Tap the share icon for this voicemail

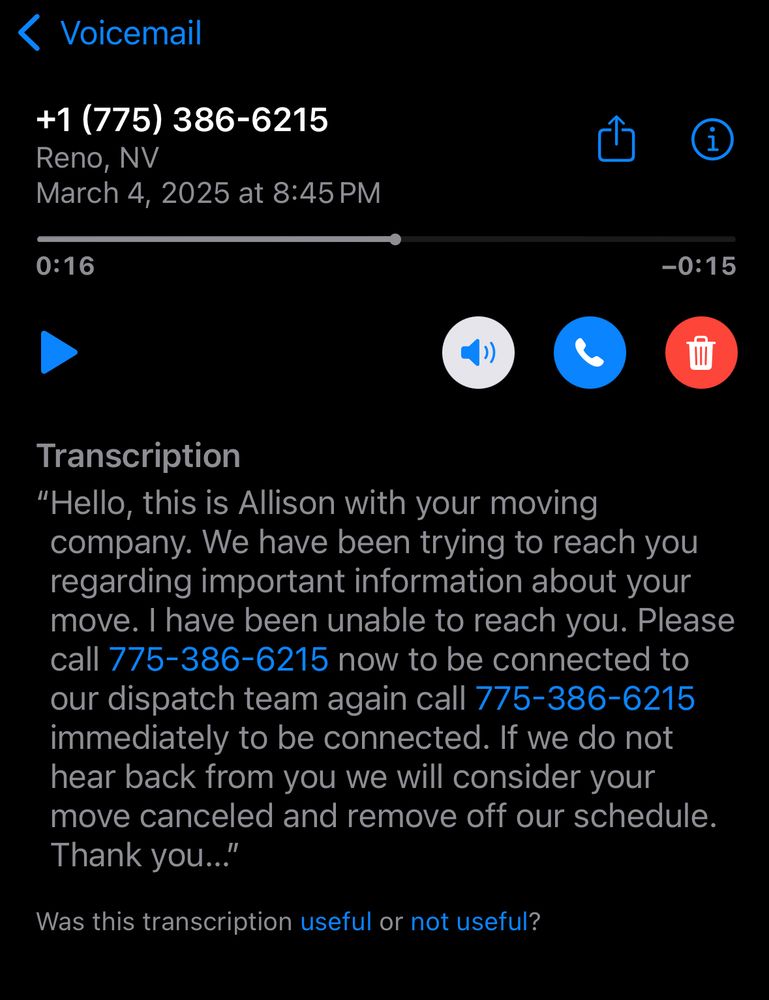coord(616,139)
